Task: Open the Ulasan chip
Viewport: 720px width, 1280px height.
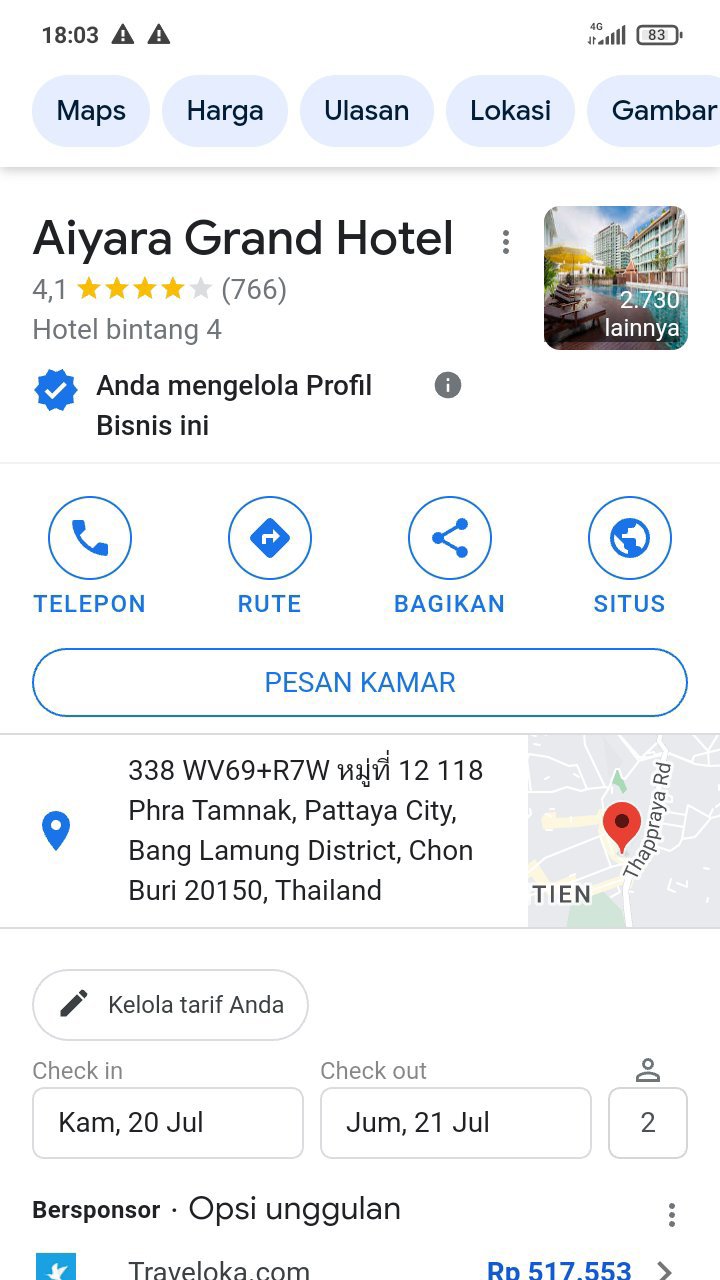Action: click(366, 111)
